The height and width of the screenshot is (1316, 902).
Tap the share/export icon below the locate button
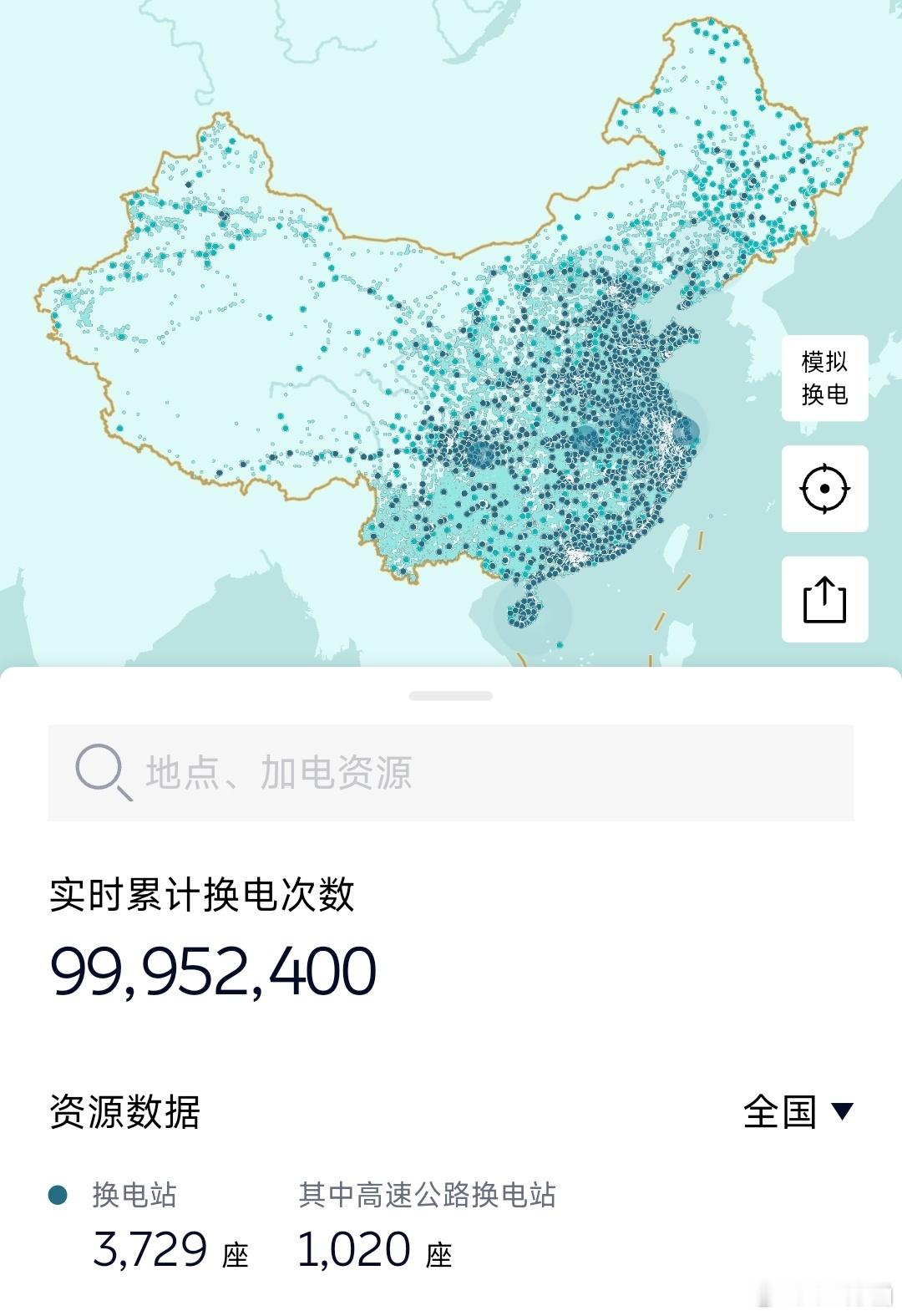point(824,600)
